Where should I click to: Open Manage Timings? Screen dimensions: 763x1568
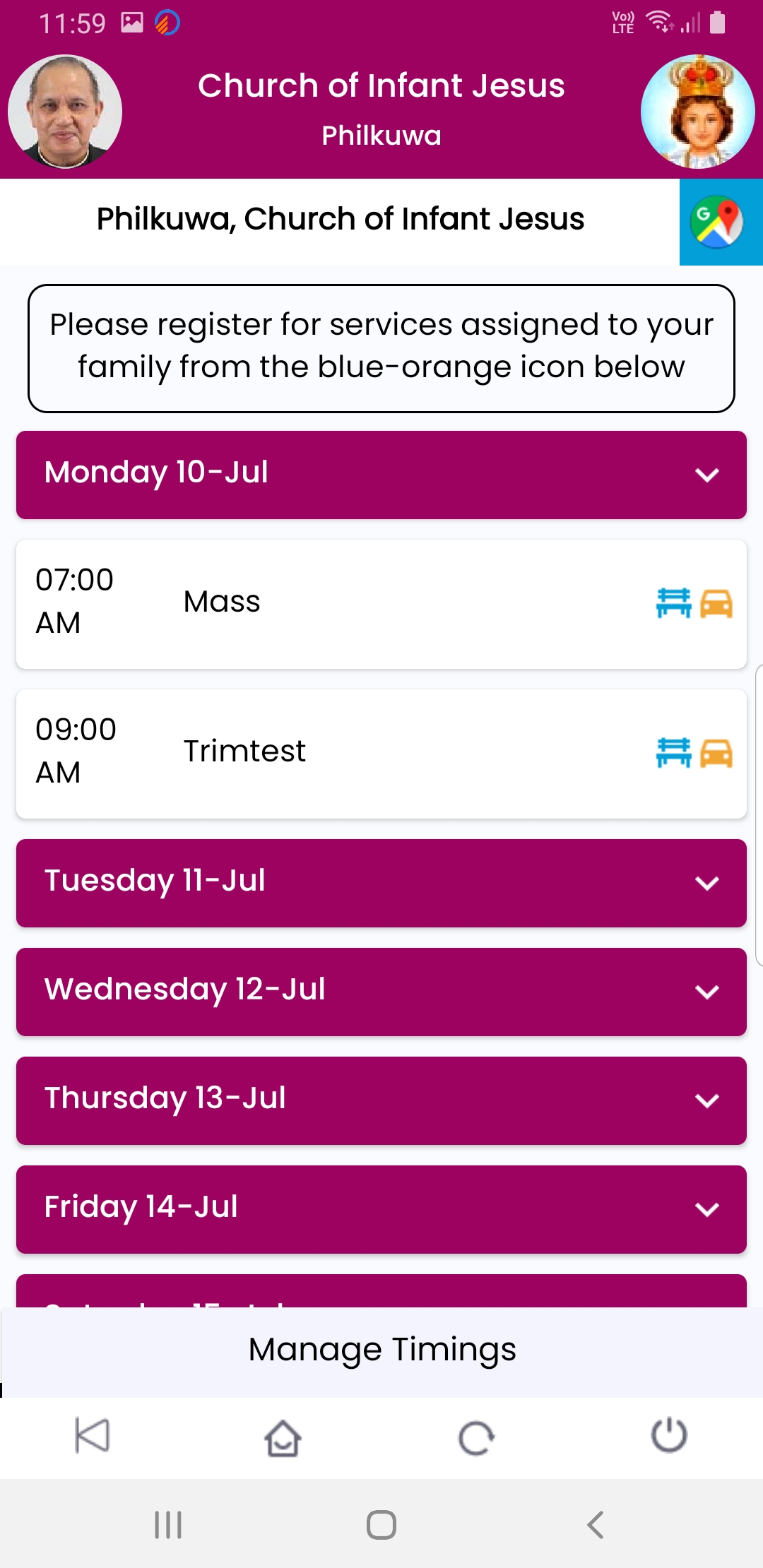pyautogui.click(x=381, y=1350)
